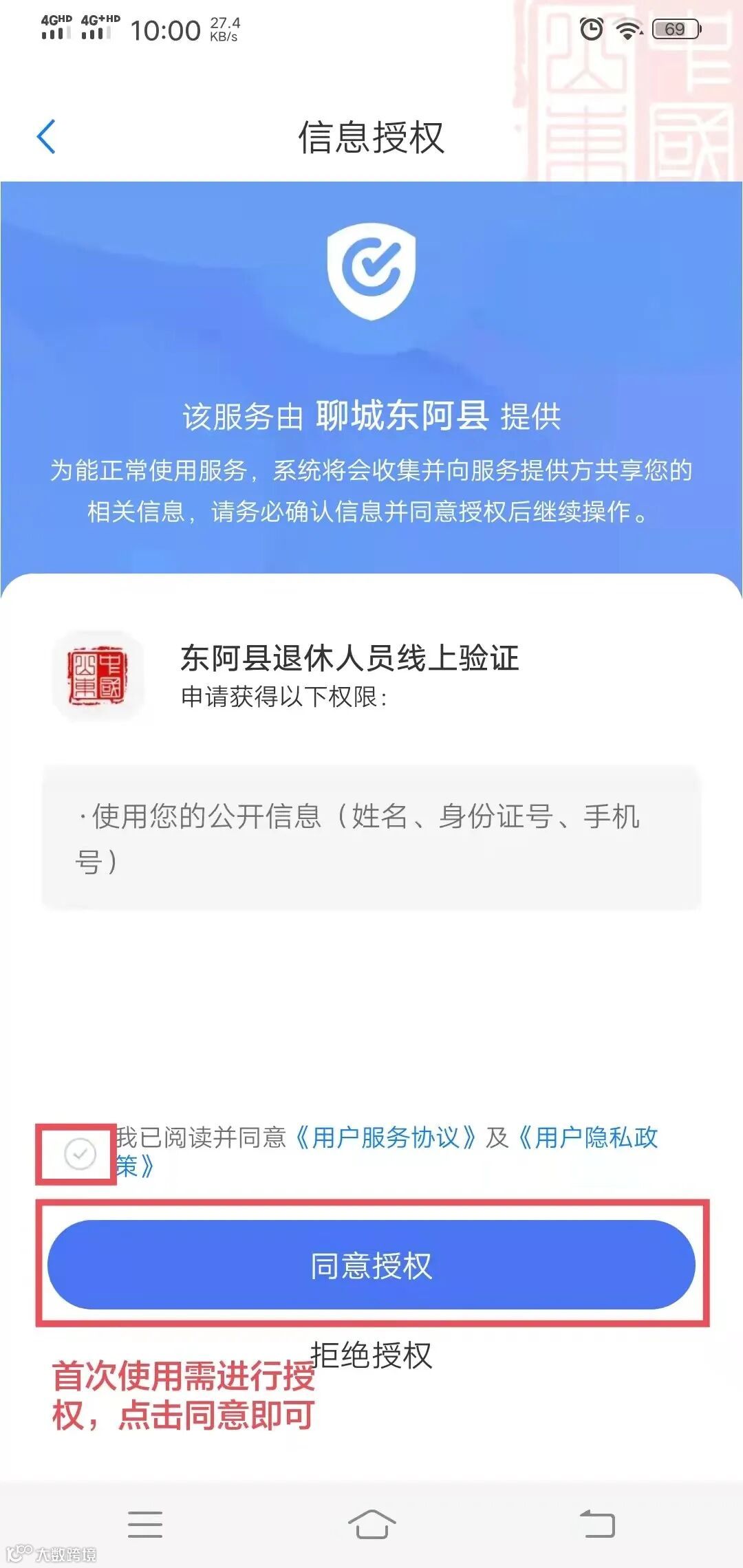Screen dimensions: 743x1568
Task: Go to the system home screen
Action: coord(371,1525)
